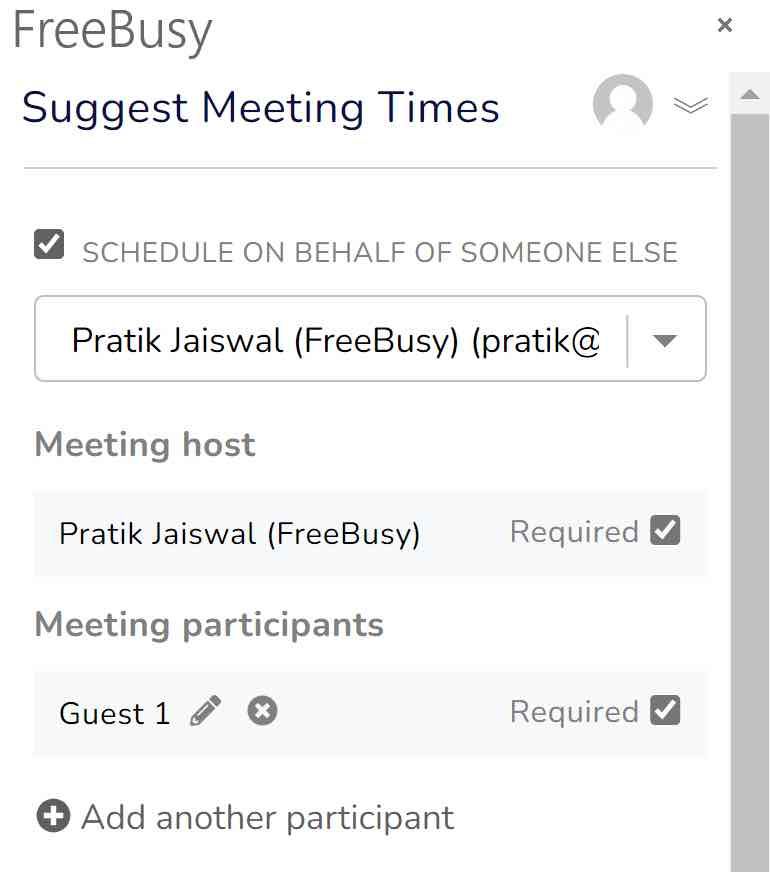
Task: Toggle Required for meeting host Pratik Jaiswal
Action: coord(665,531)
